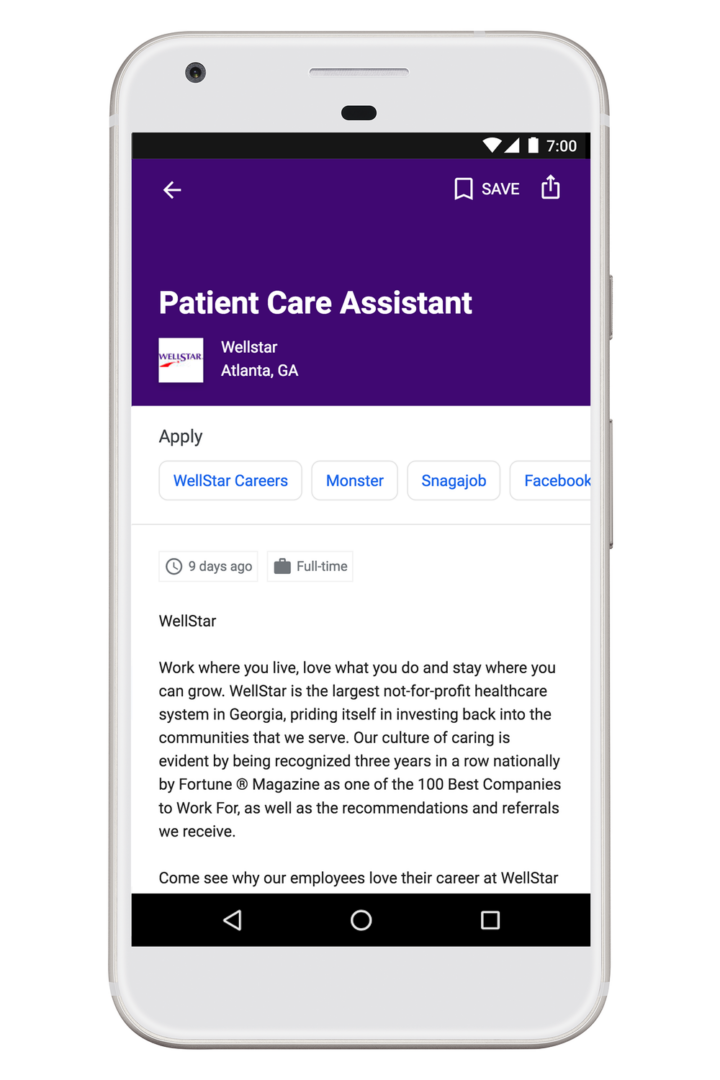Open the WellStar Careers apply option
720x1080 pixels.
(230, 481)
